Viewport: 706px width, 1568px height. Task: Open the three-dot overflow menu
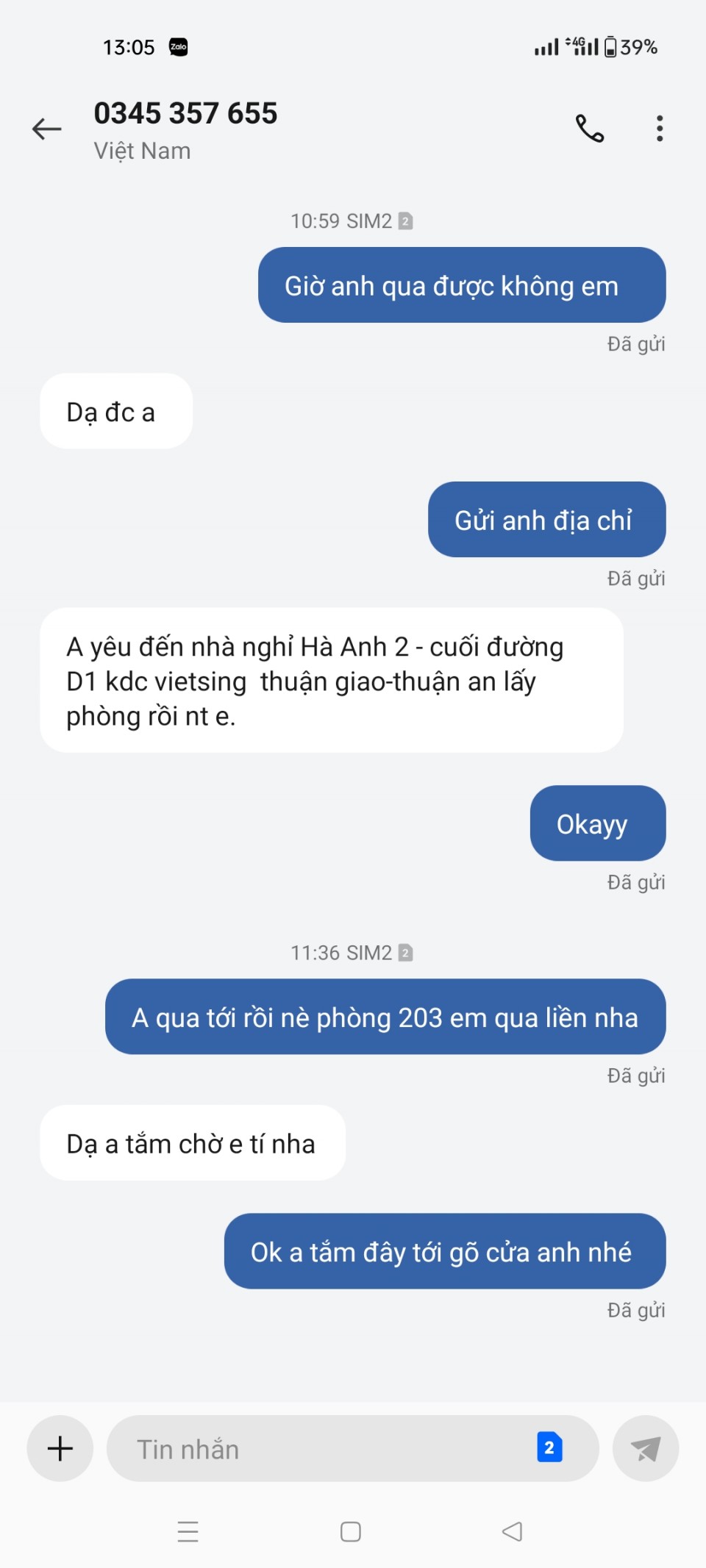pyautogui.click(x=660, y=129)
